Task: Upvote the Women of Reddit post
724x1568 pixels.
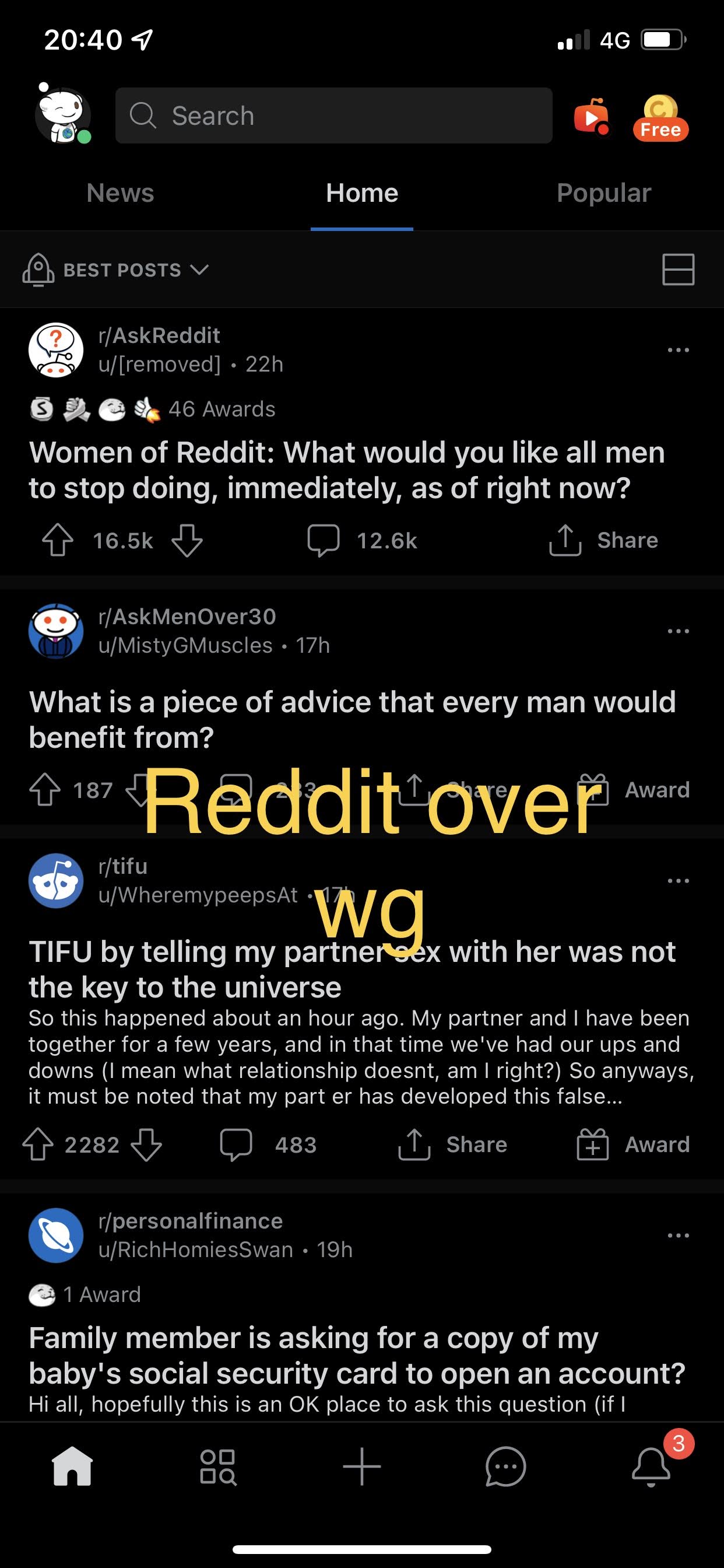Action: [58, 540]
